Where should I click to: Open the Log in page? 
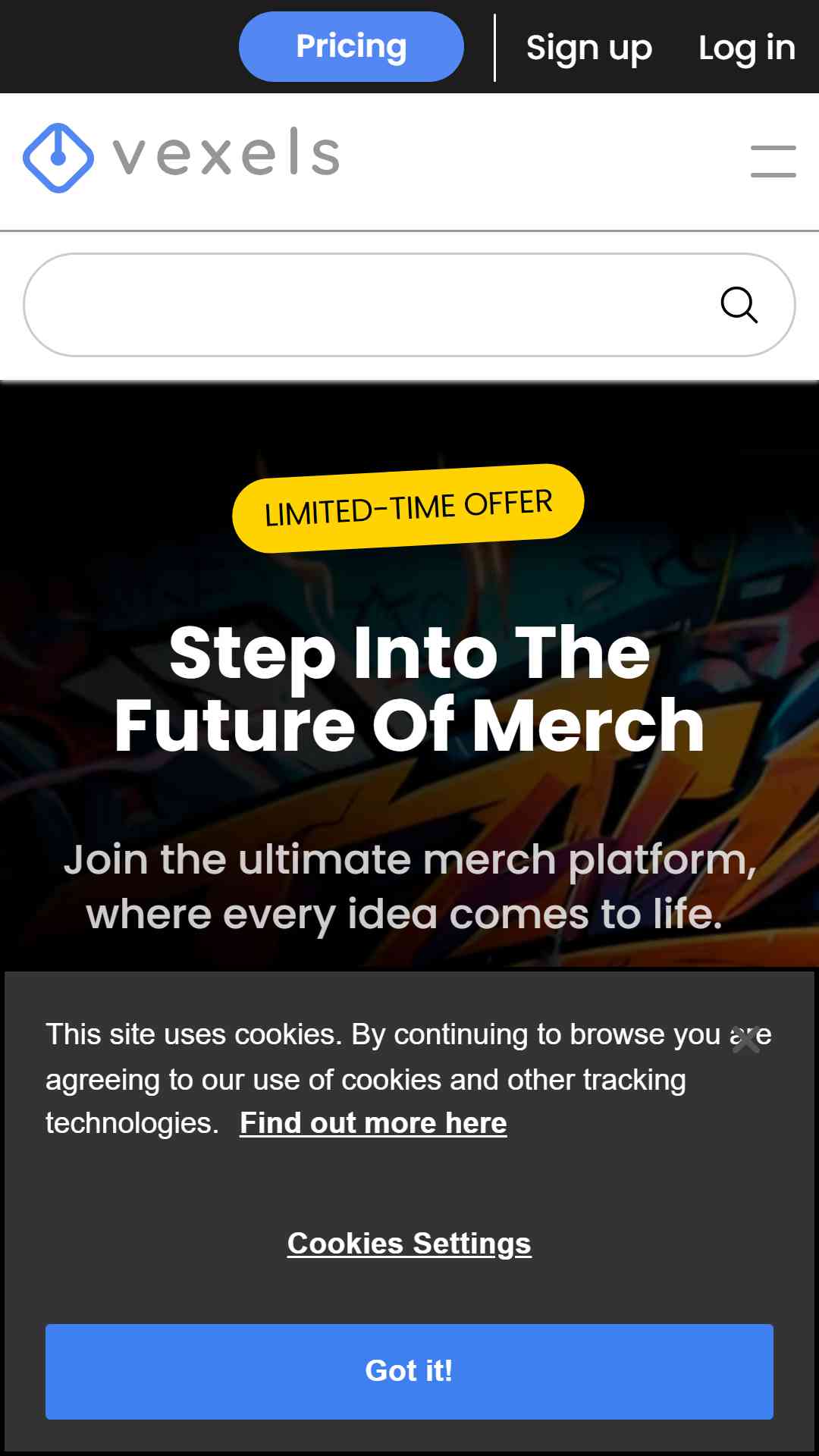pos(746,49)
